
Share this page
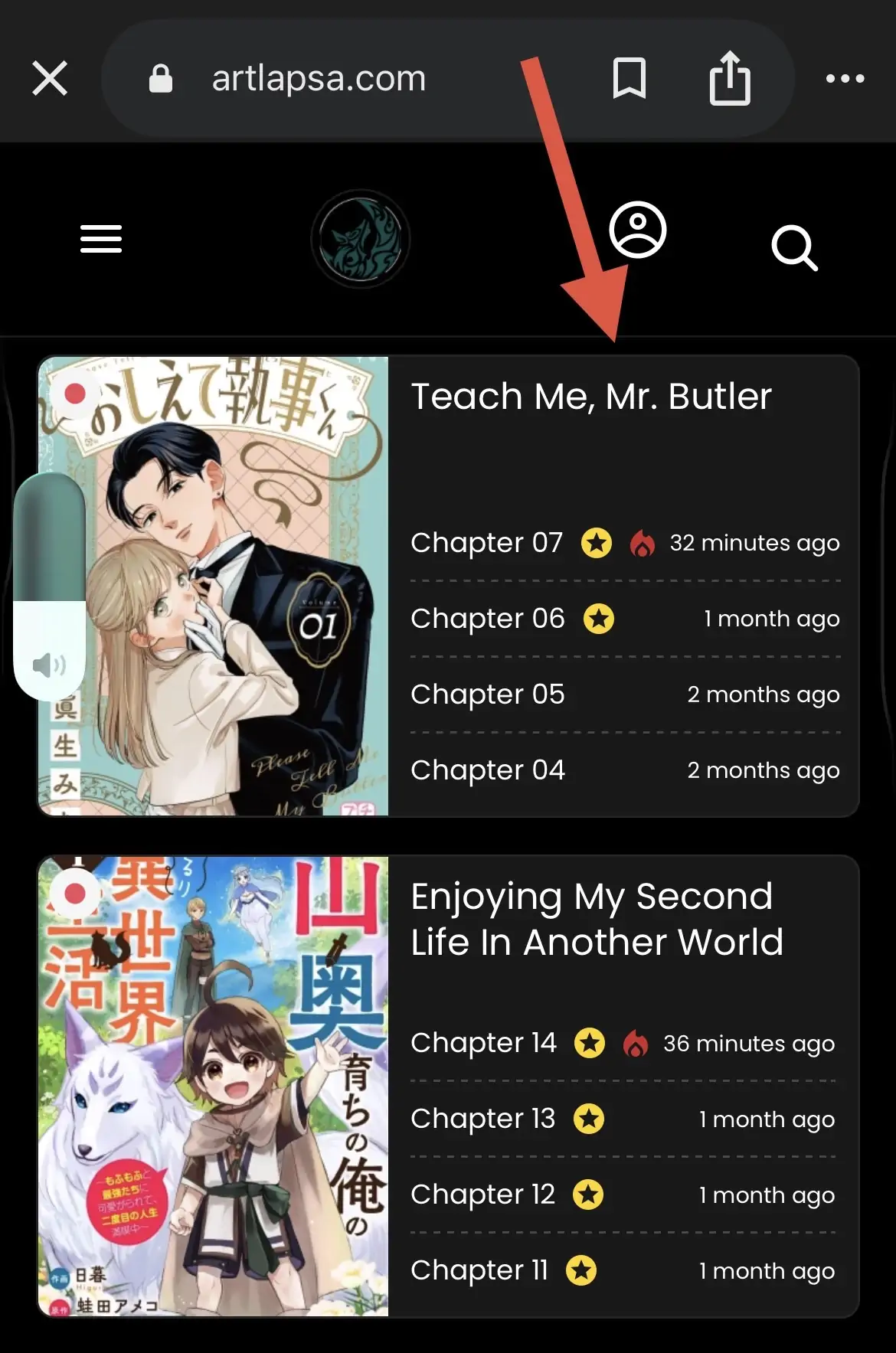point(729,78)
